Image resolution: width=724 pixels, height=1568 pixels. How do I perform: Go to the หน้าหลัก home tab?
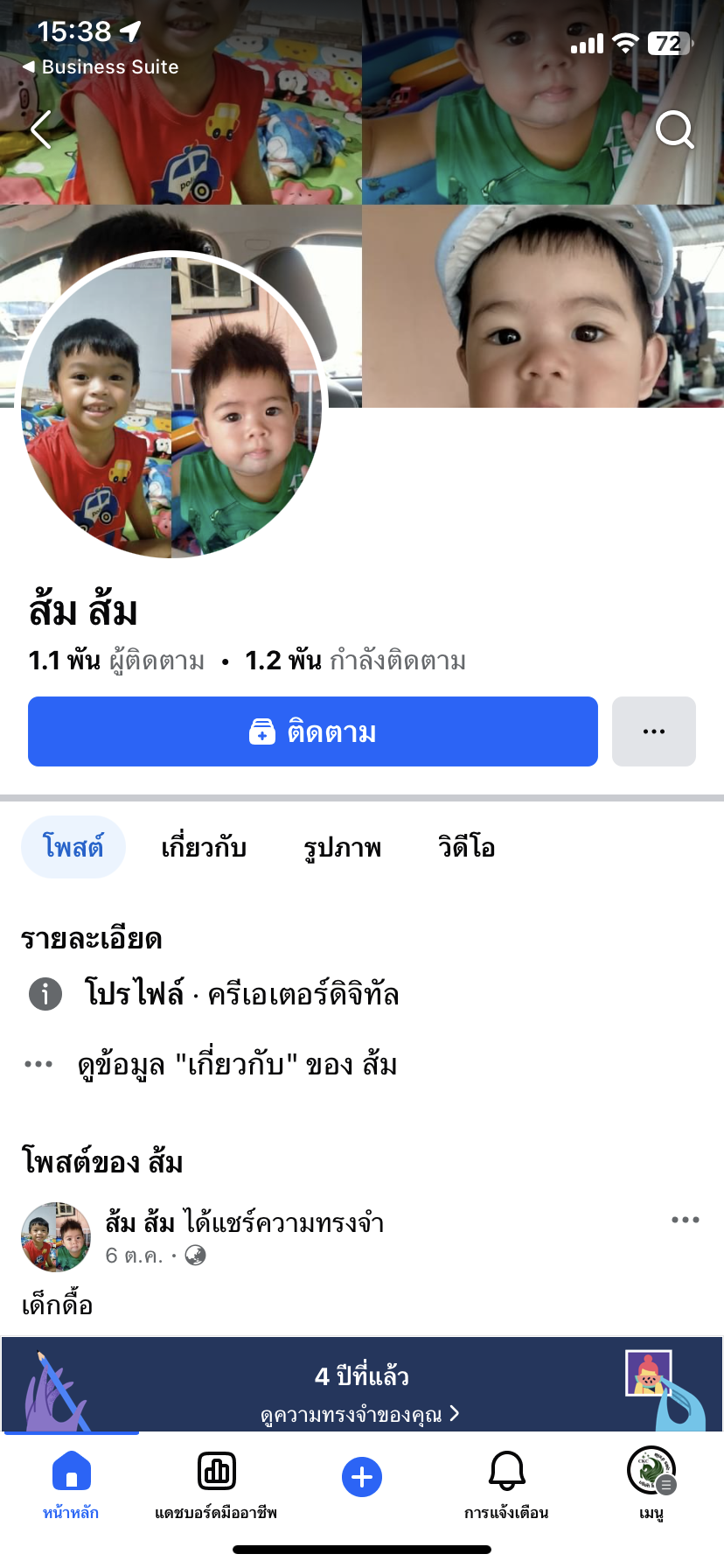pyautogui.click(x=71, y=1483)
